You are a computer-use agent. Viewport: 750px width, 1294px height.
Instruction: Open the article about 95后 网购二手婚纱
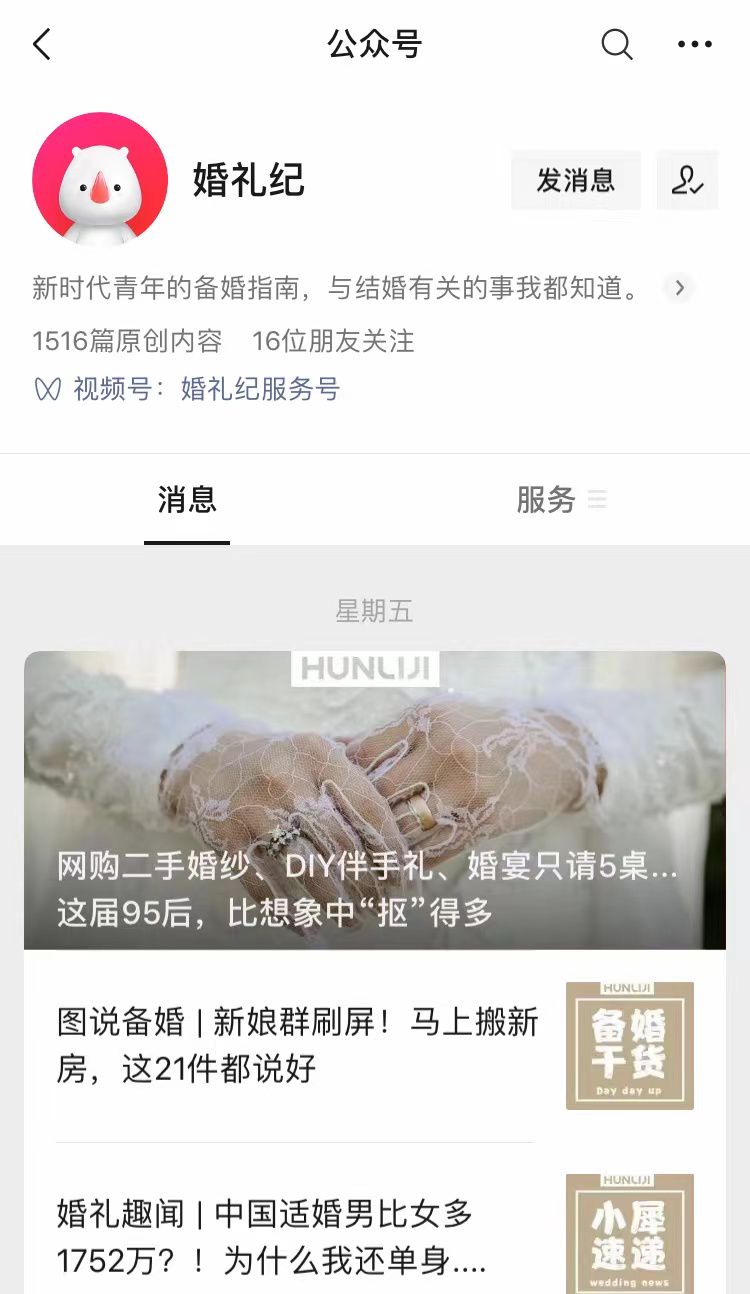pos(375,800)
